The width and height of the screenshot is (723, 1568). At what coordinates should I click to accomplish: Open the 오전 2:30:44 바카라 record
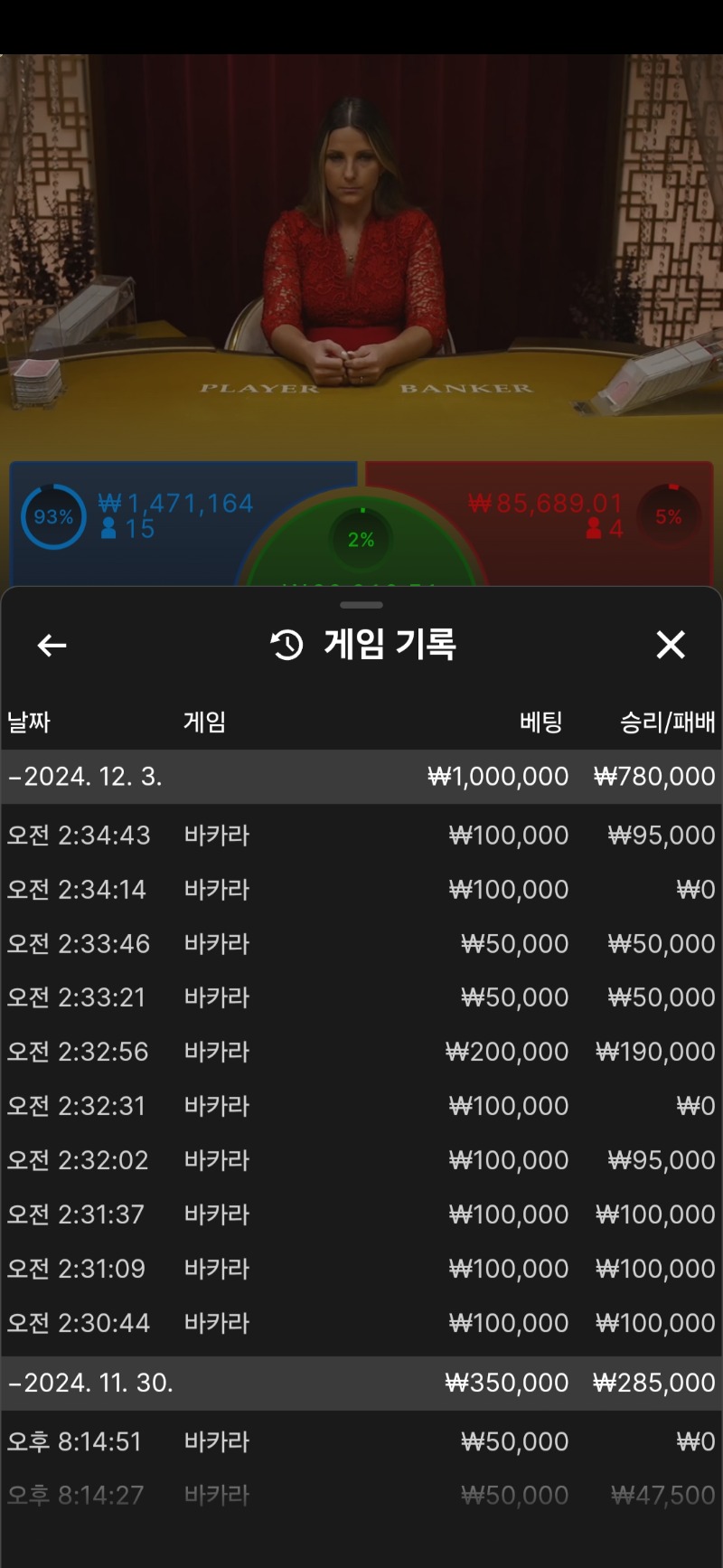tap(361, 1323)
